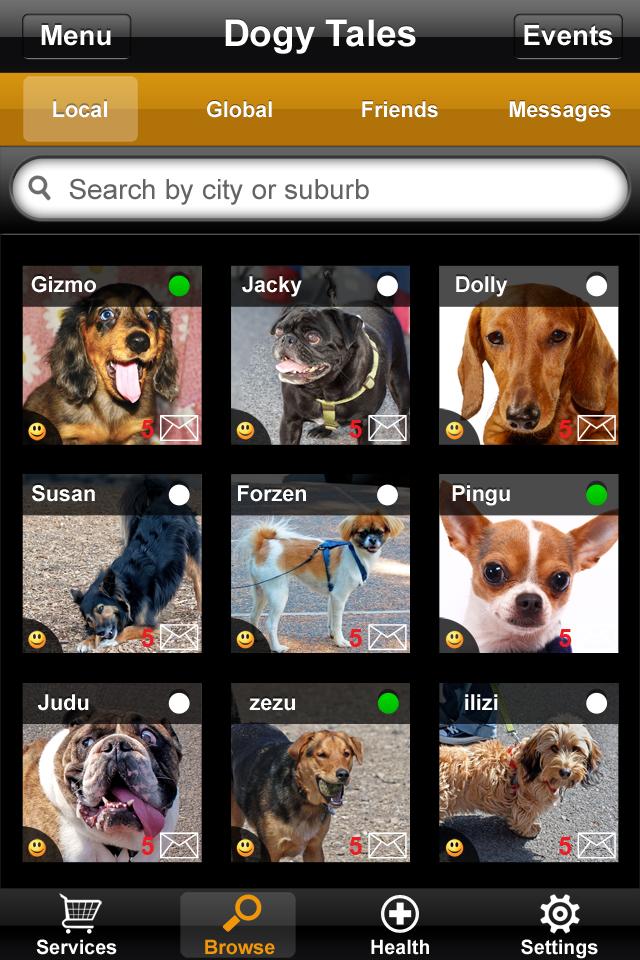The height and width of the screenshot is (960, 640).
Task: Open the Events button
Action: coord(567,36)
